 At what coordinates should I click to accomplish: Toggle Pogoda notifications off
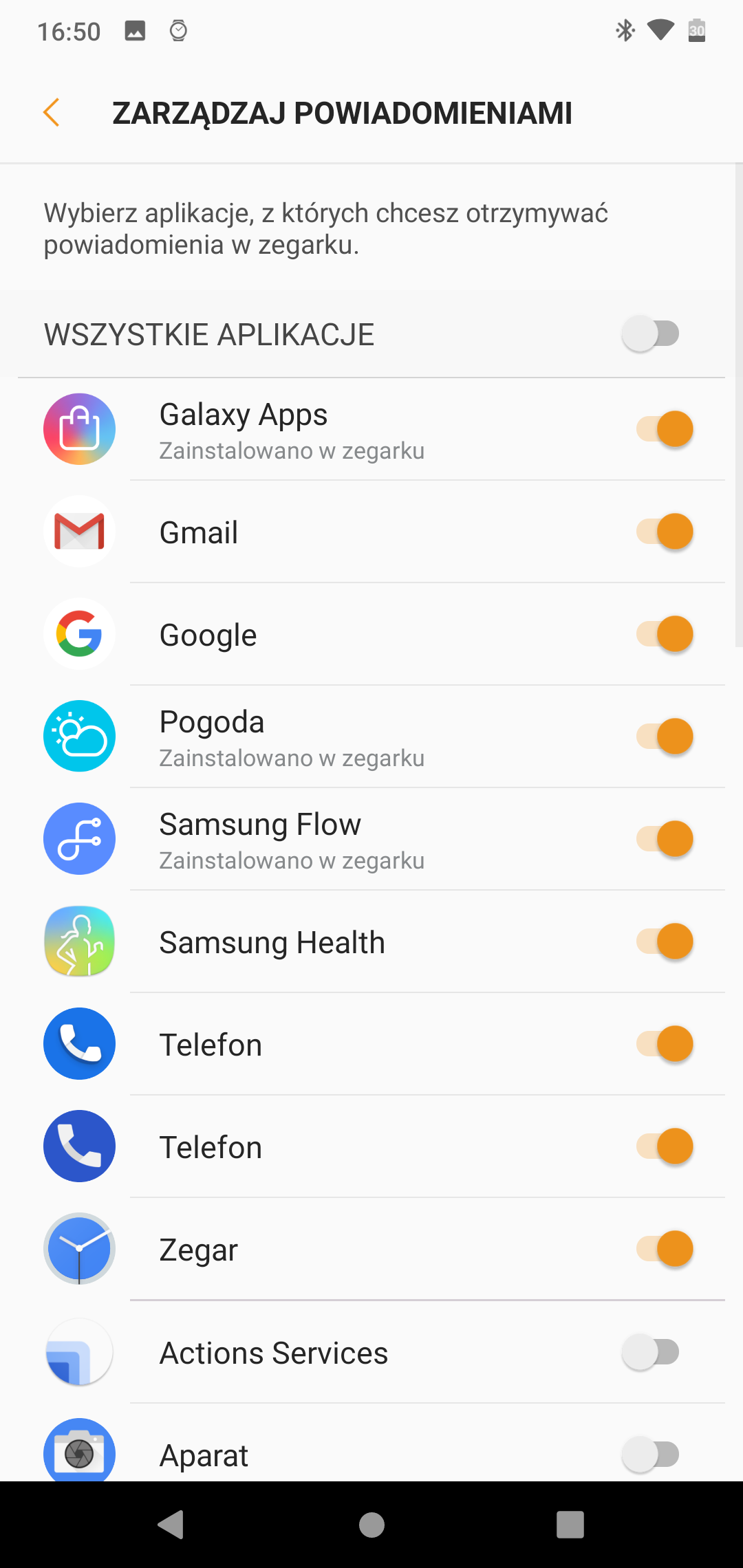click(665, 737)
